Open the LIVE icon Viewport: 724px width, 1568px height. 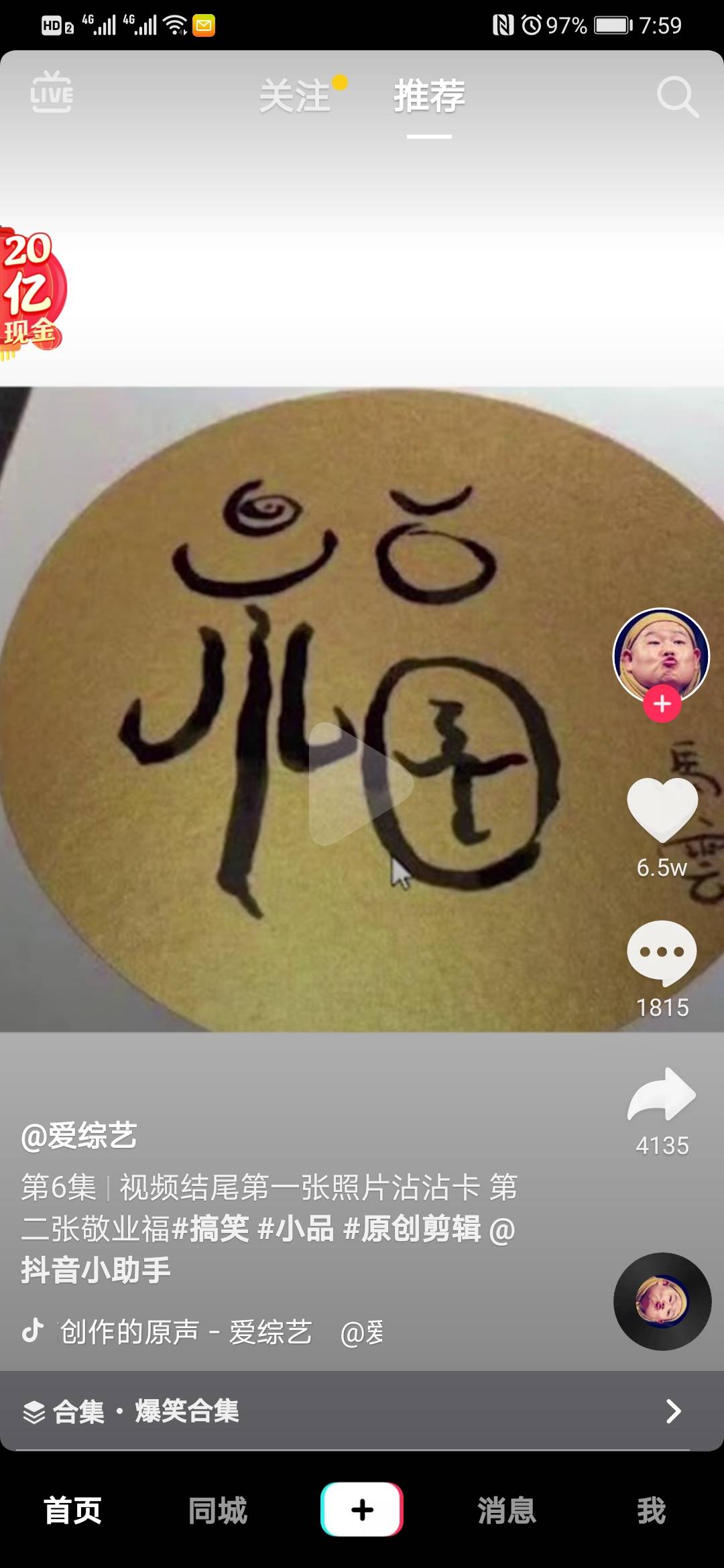(x=52, y=92)
